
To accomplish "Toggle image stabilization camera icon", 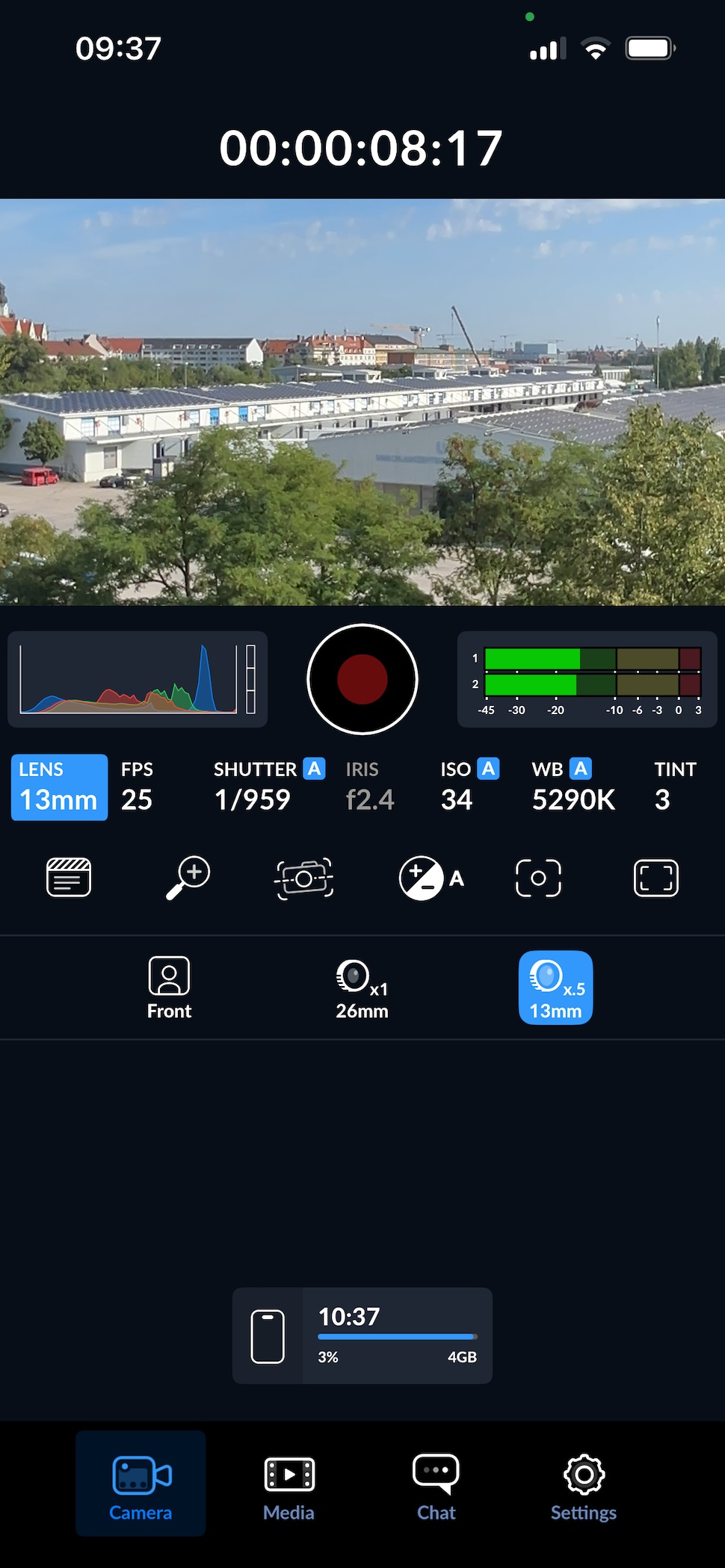I will [x=304, y=878].
